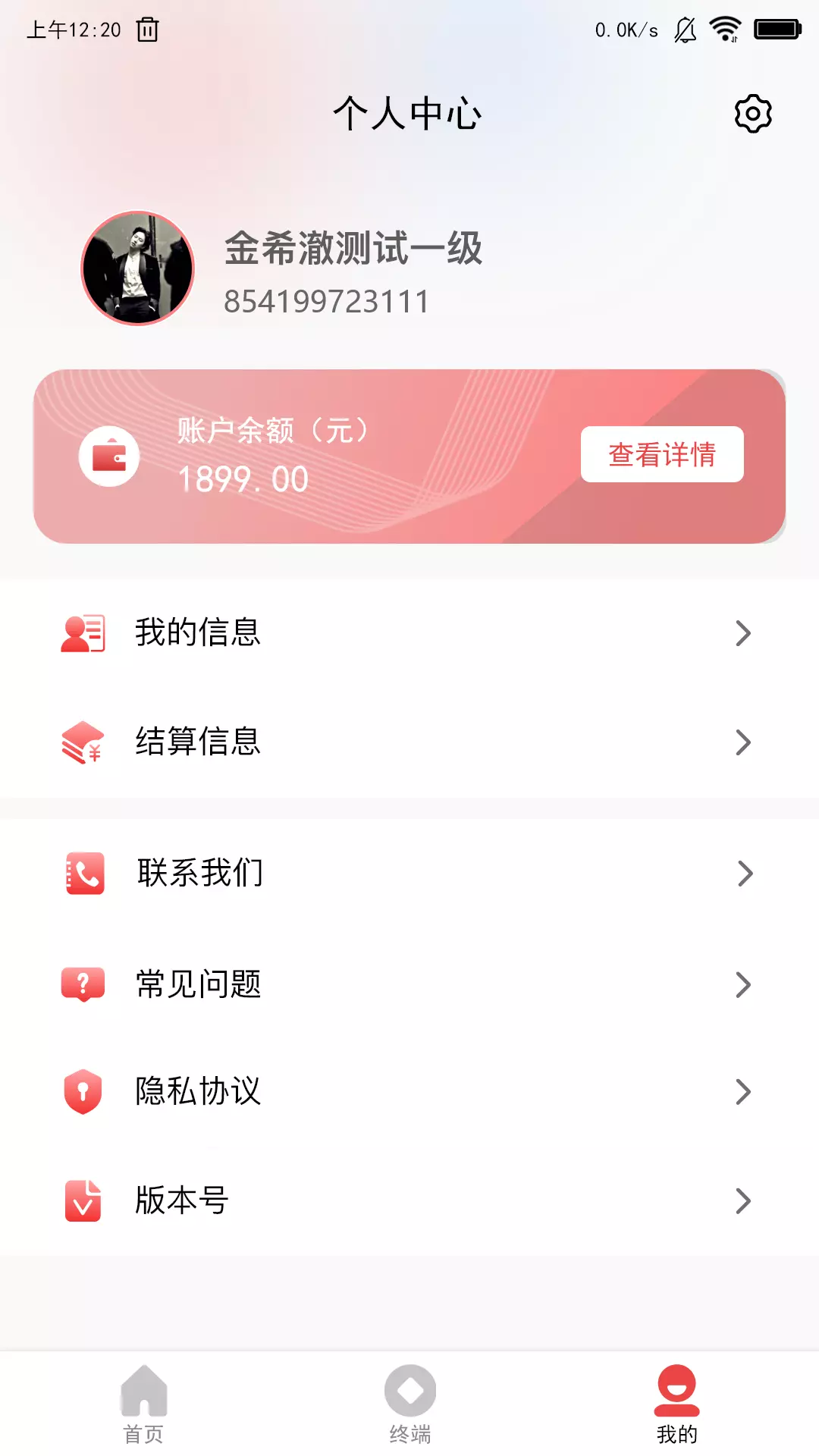Switch to the 终端 tab
The width and height of the screenshot is (819, 1456).
point(410,1404)
